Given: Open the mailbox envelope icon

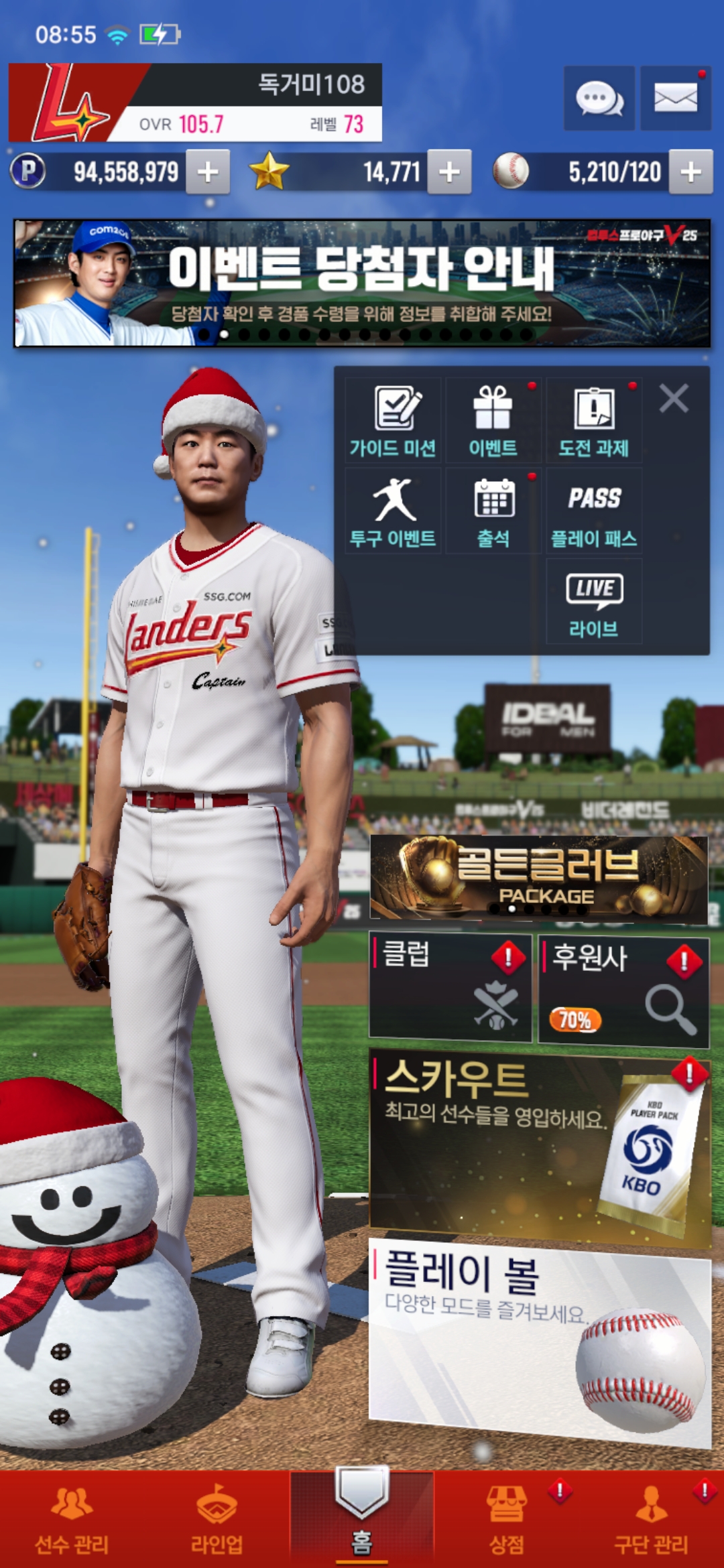Looking at the screenshot, I should point(675,99).
